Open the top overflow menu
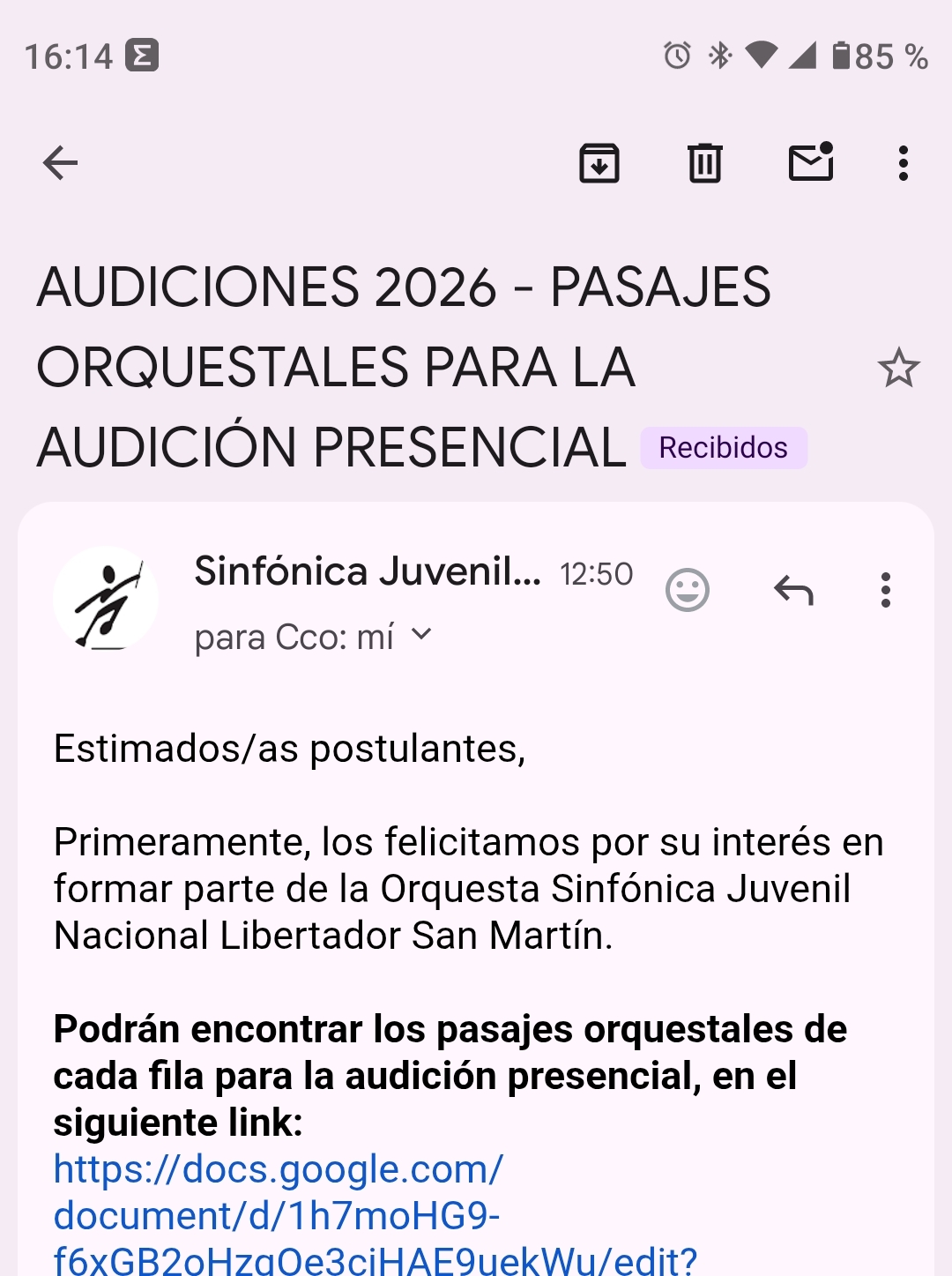952x1276 pixels. coord(903,163)
